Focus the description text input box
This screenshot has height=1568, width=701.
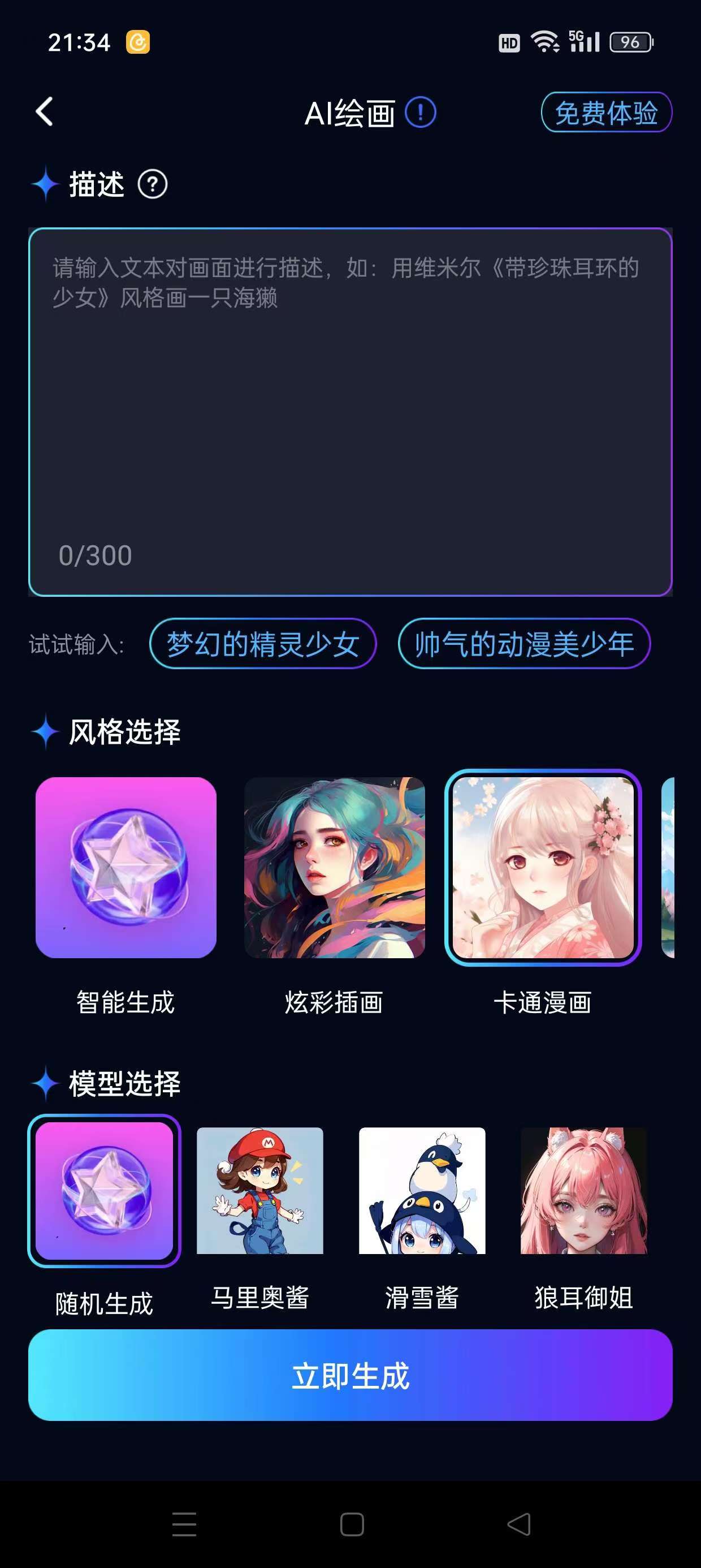click(350, 411)
